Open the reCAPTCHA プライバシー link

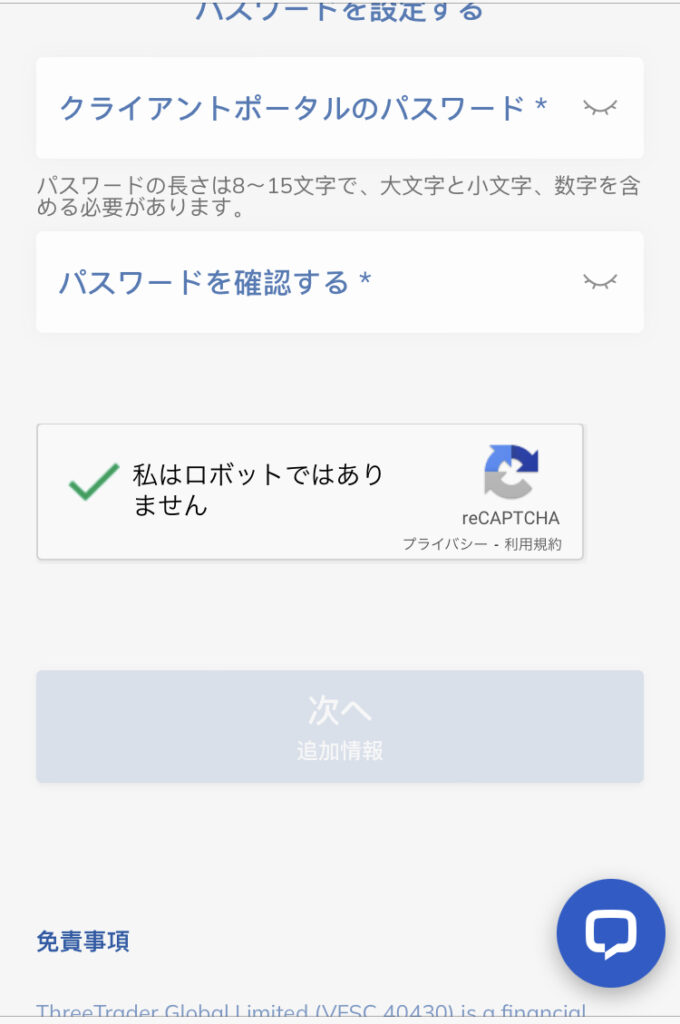[445, 545]
